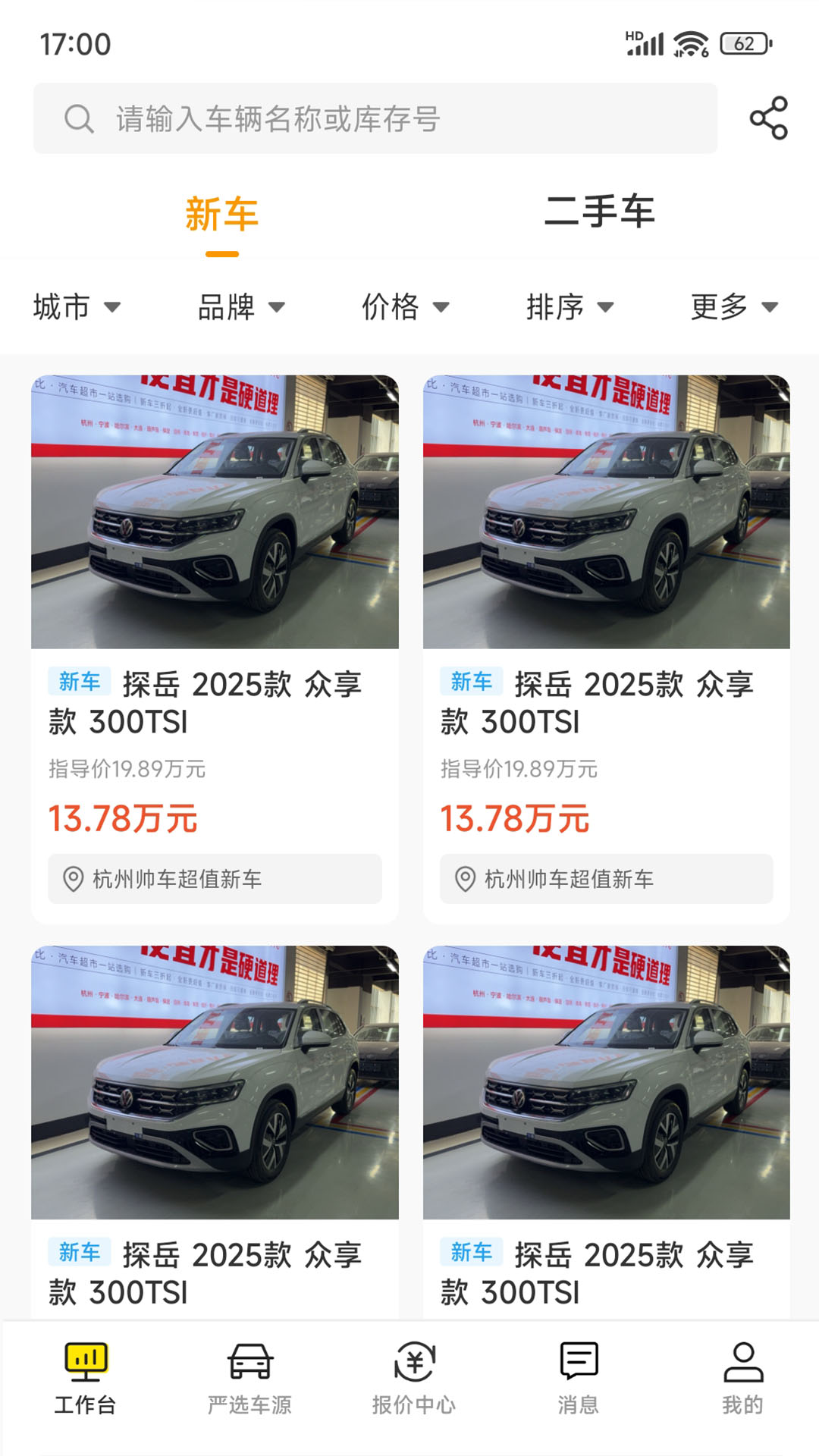Expand the 价格 filter
The image size is (819, 1456).
(x=406, y=307)
